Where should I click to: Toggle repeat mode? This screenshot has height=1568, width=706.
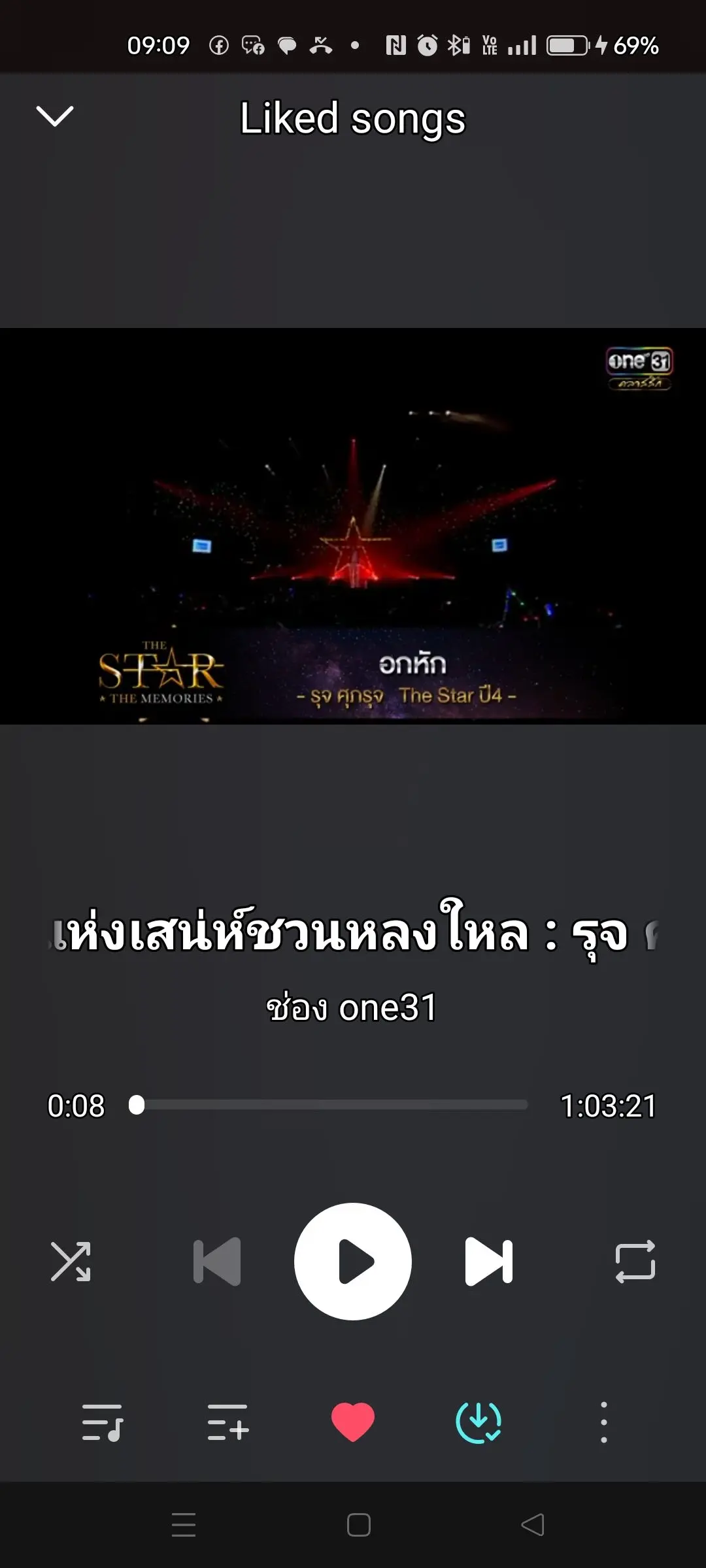[635, 1261]
